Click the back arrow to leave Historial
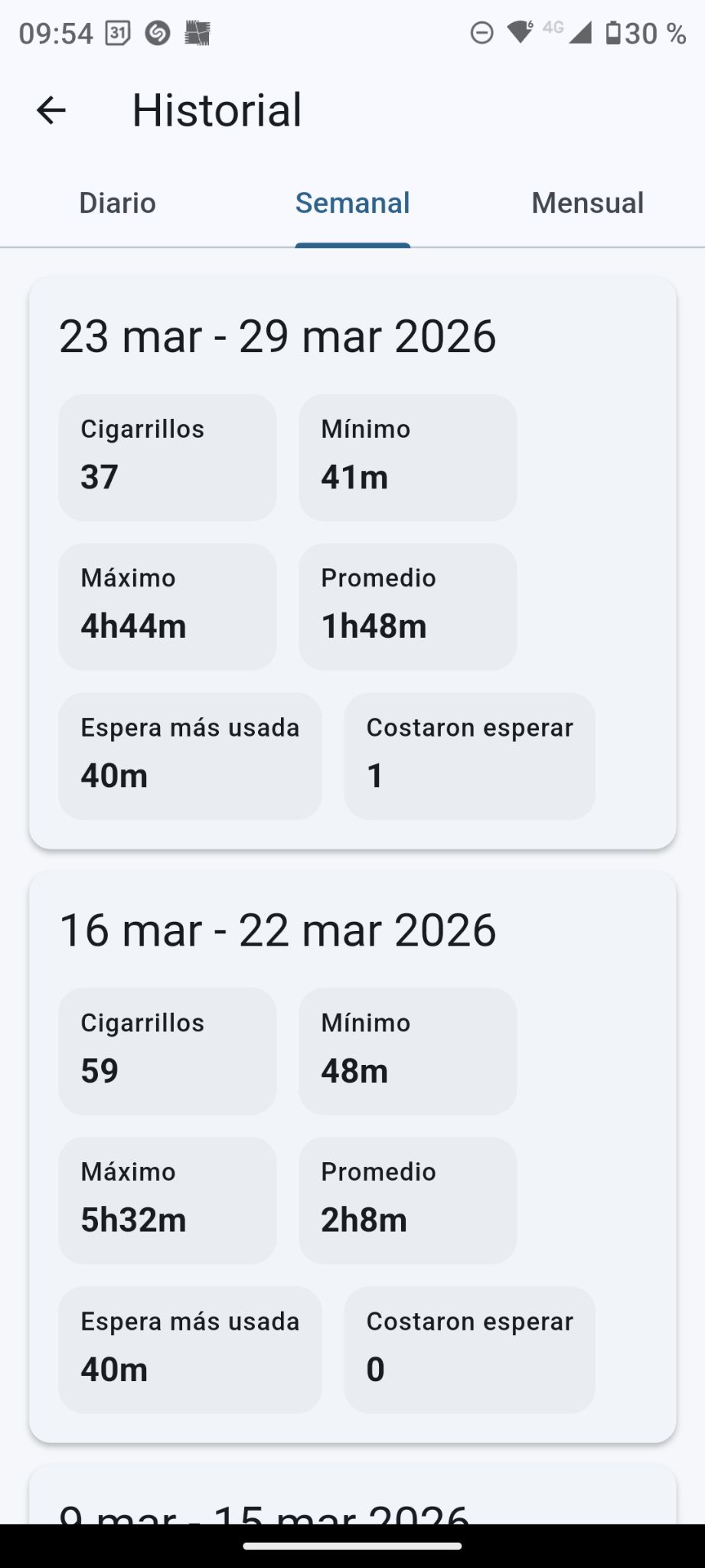705x1568 pixels. coord(51,110)
